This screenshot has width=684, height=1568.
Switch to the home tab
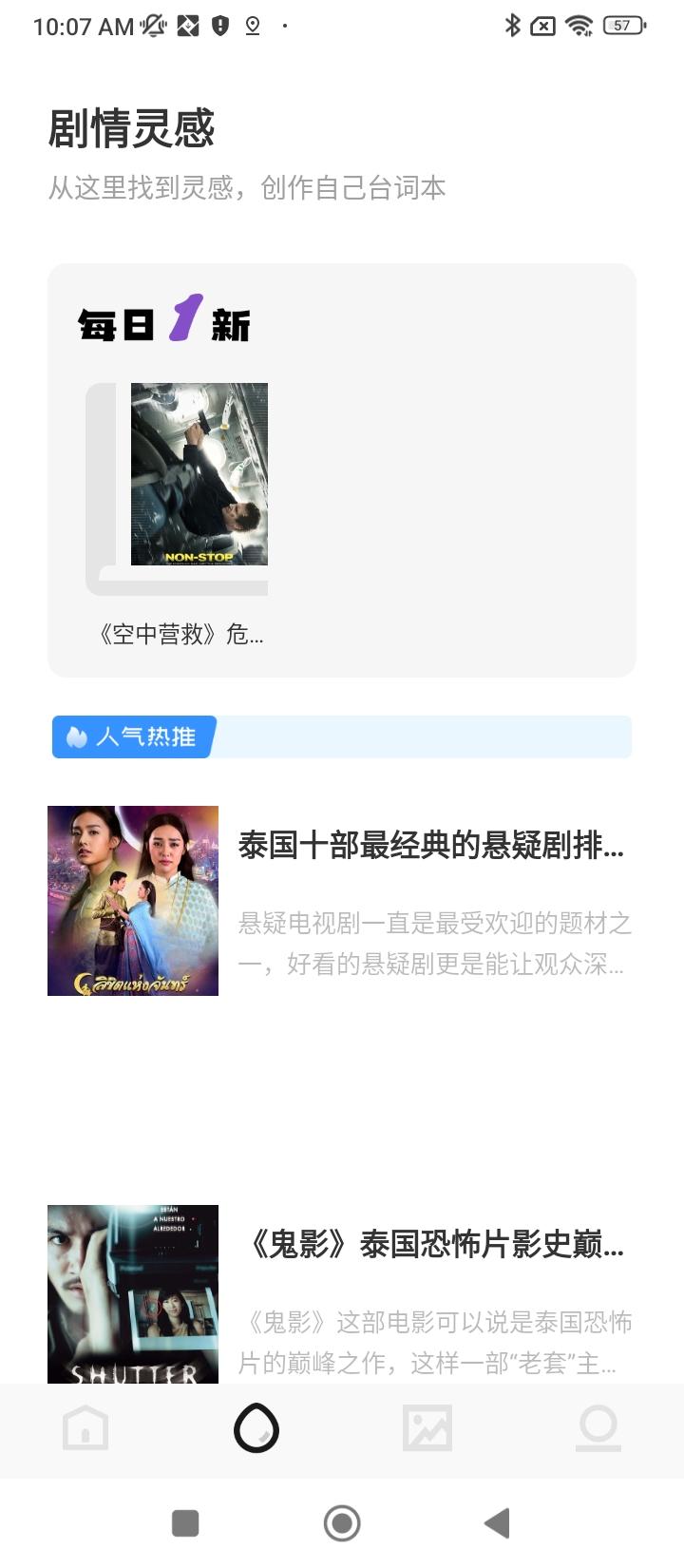point(85,1428)
